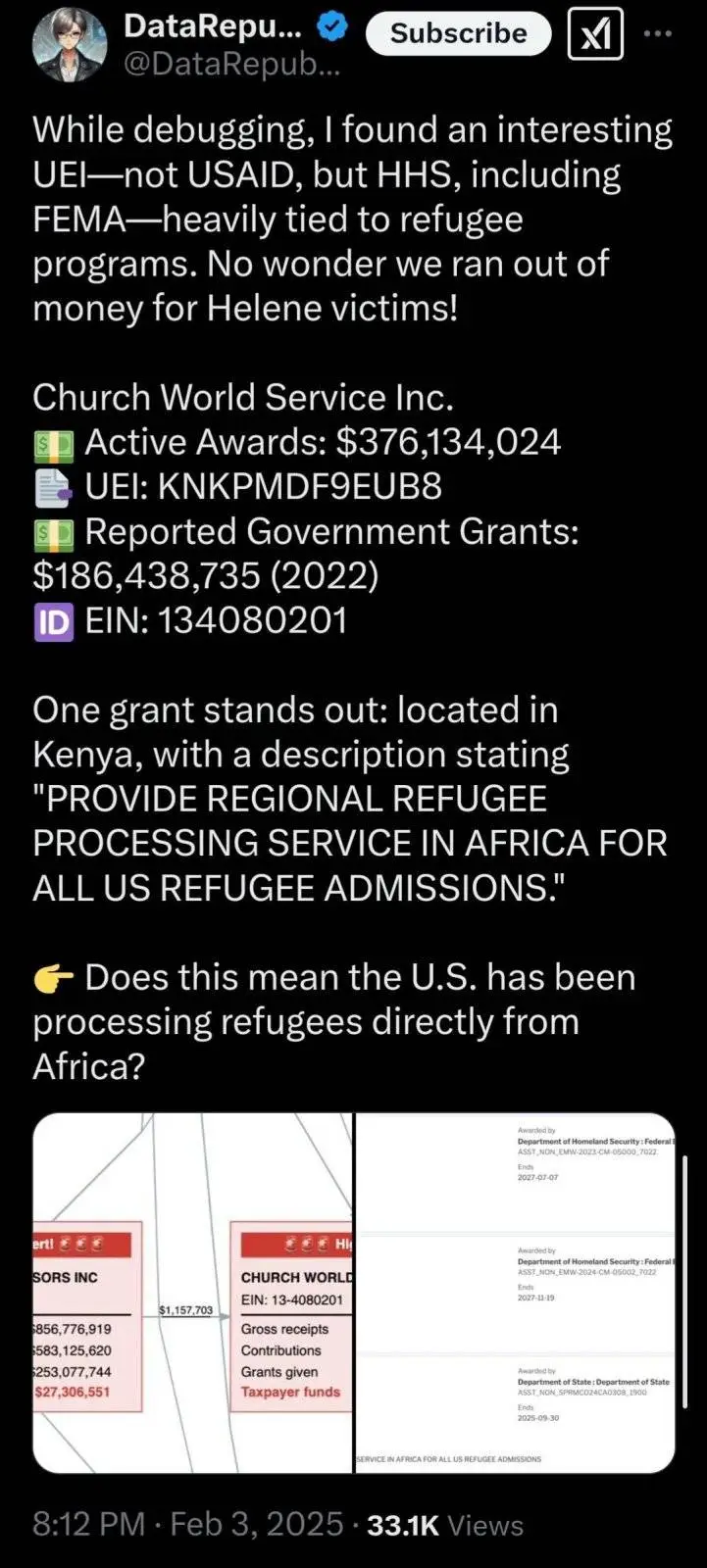707x1568 pixels.
Task: Tap the Subscribe button
Action: point(458,33)
